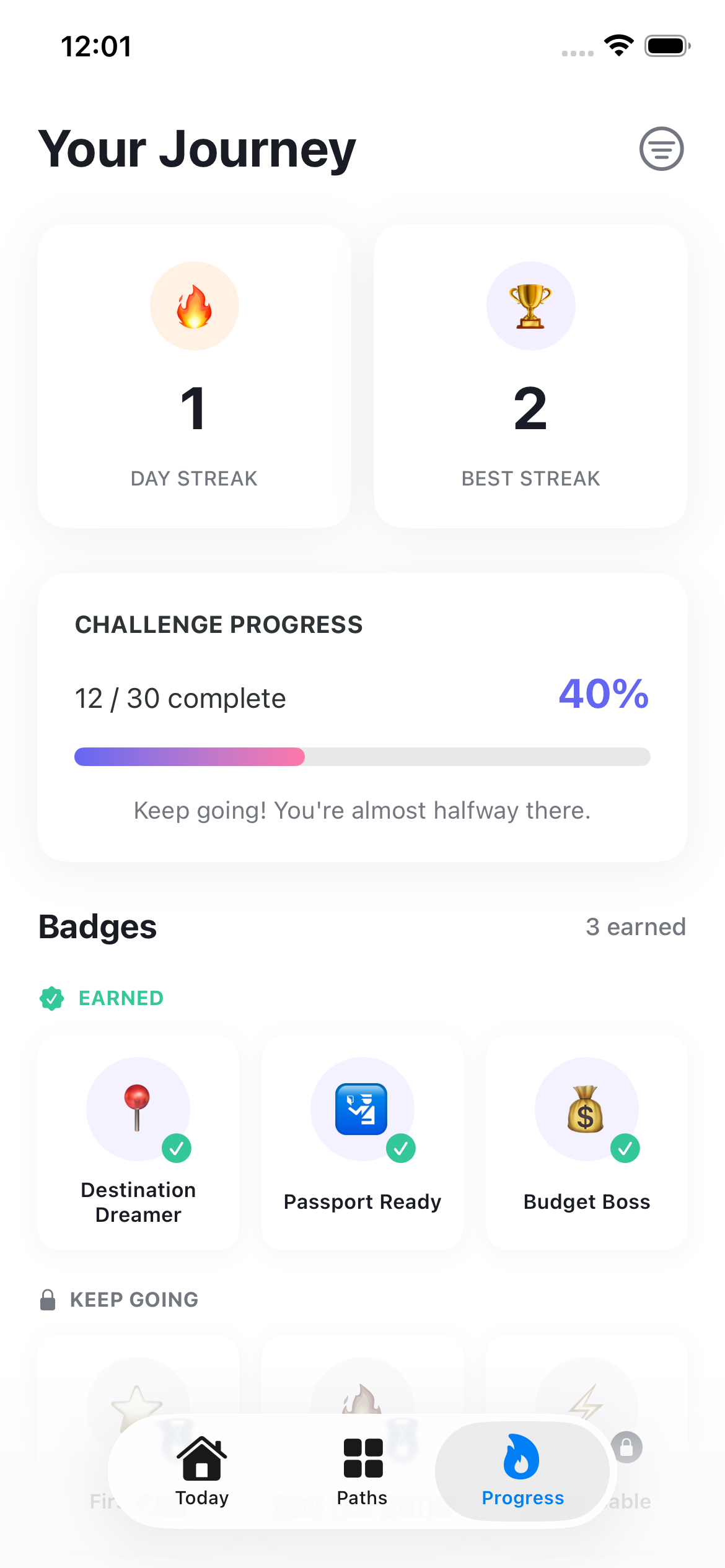Image resolution: width=725 pixels, height=1568 pixels.
Task: Select the Progress tab
Action: 522,1471
